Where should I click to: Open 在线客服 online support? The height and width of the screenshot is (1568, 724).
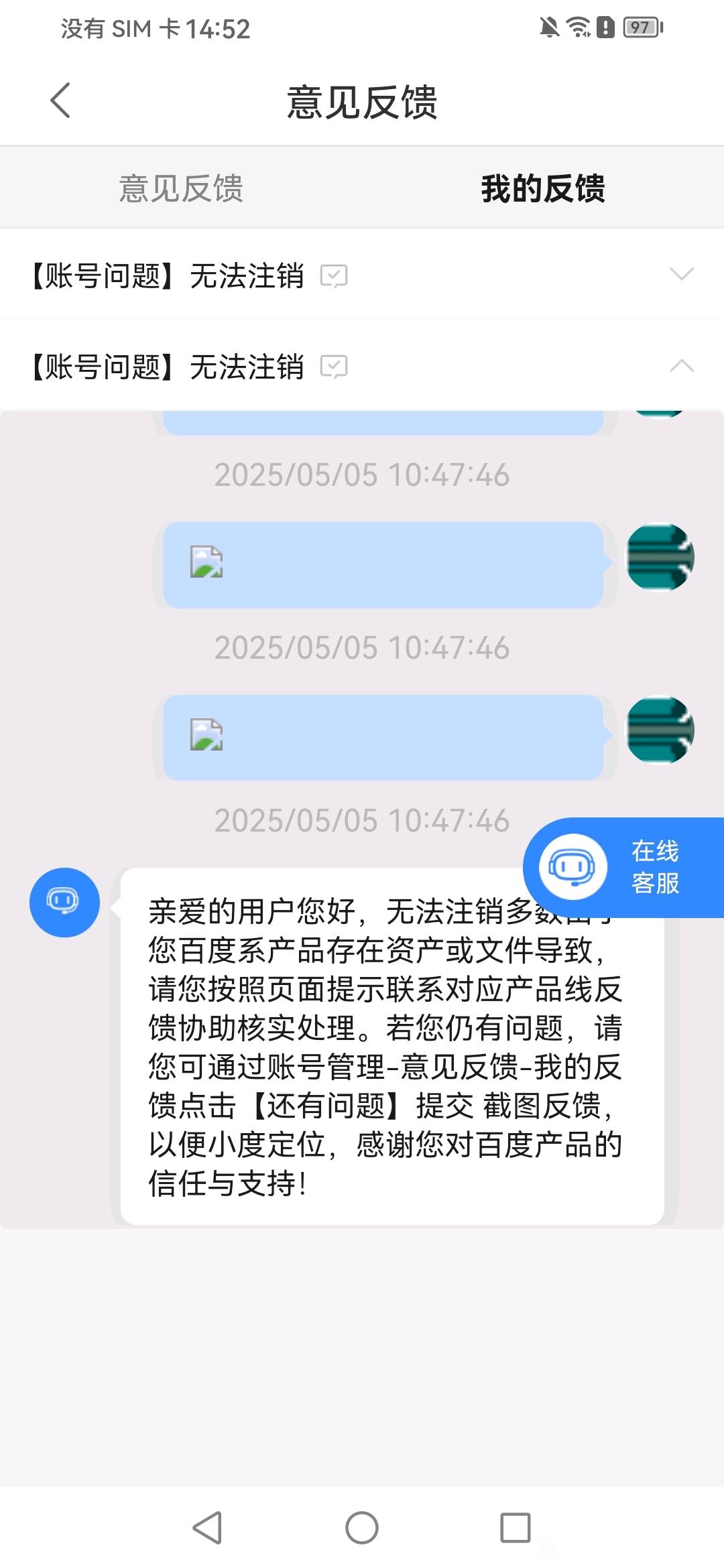click(x=623, y=867)
